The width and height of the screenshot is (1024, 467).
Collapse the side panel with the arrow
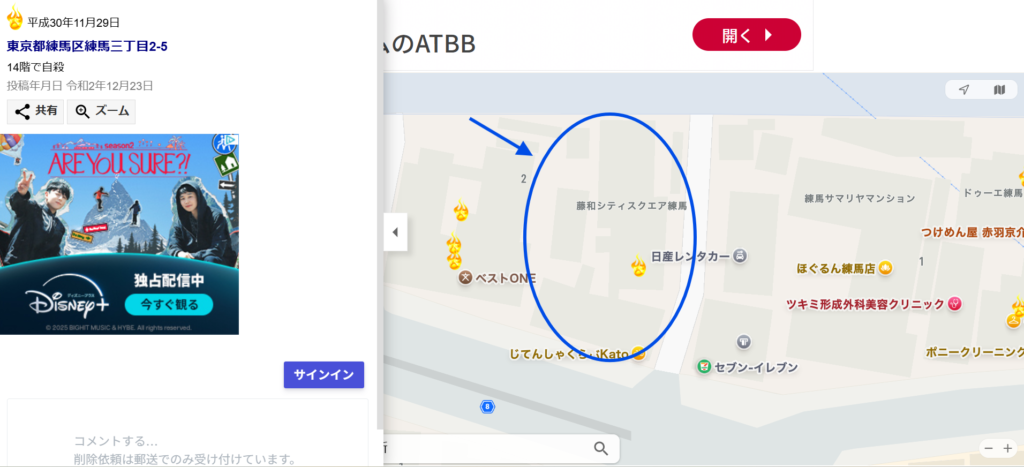[395, 232]
